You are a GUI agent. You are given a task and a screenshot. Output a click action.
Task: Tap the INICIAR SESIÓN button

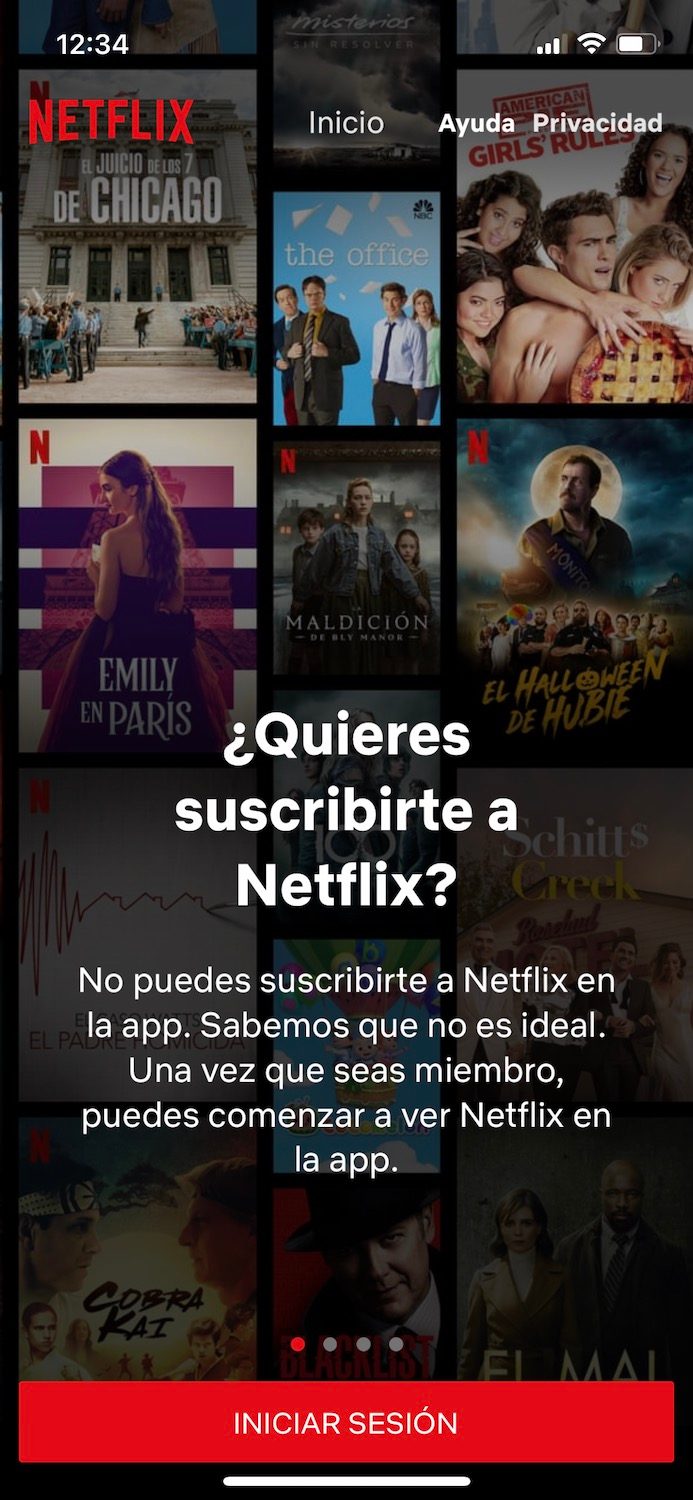346,1423
